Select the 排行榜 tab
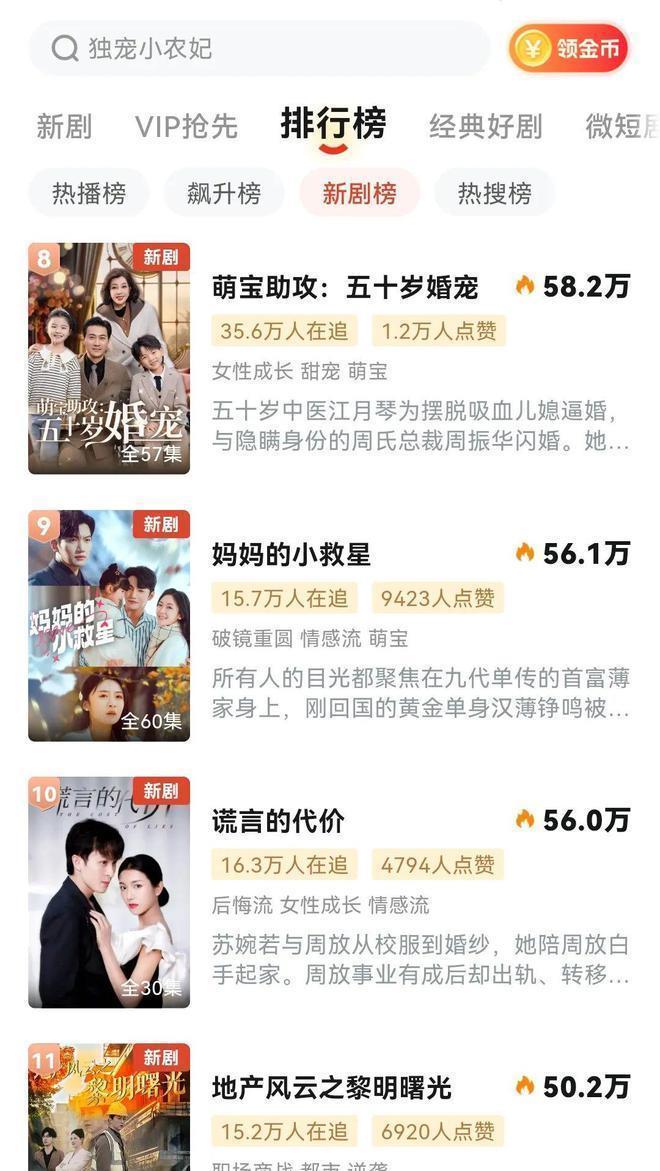 (x=333, y=125)
